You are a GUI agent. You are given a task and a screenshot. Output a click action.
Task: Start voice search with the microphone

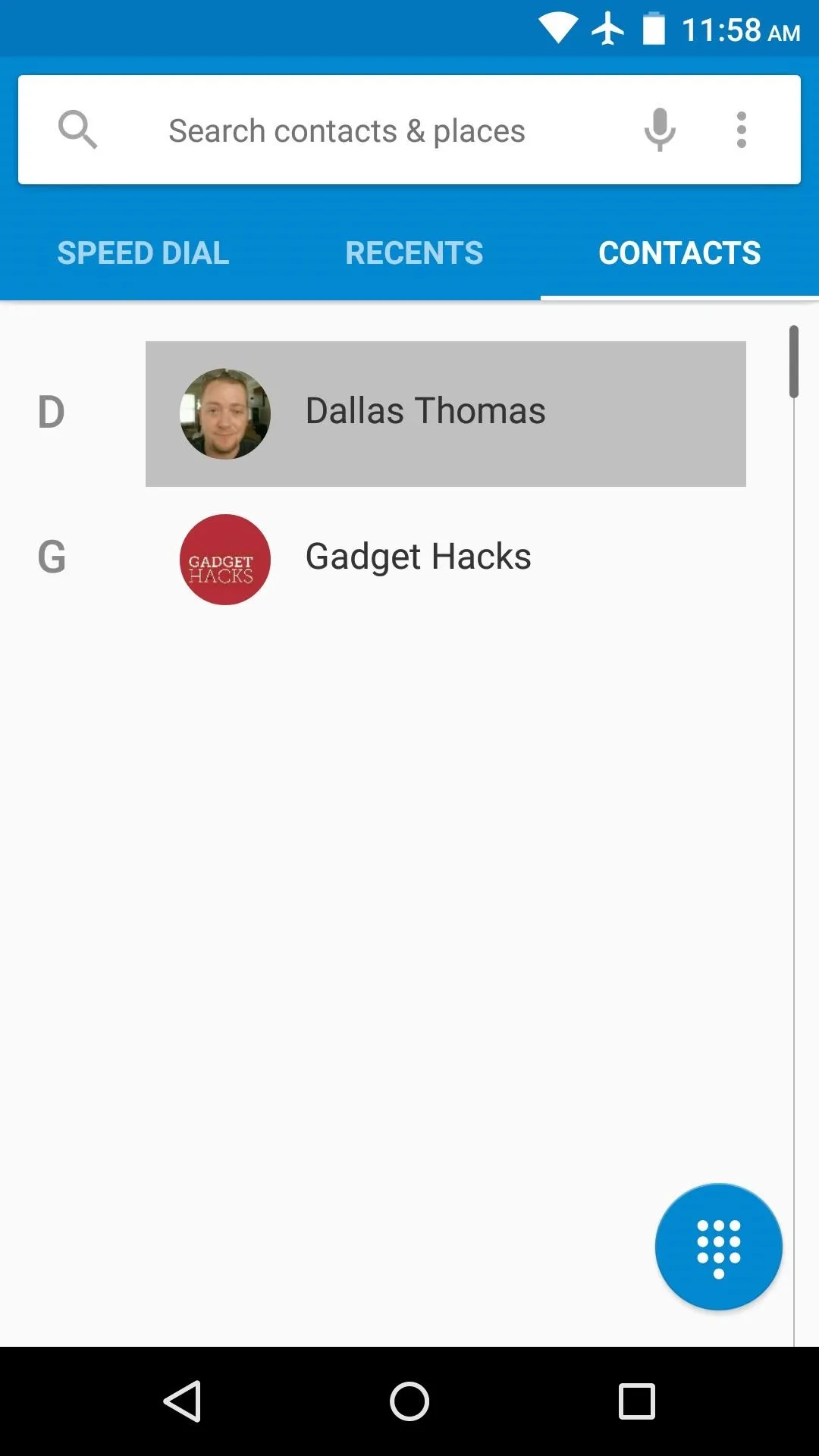(660, 130)
